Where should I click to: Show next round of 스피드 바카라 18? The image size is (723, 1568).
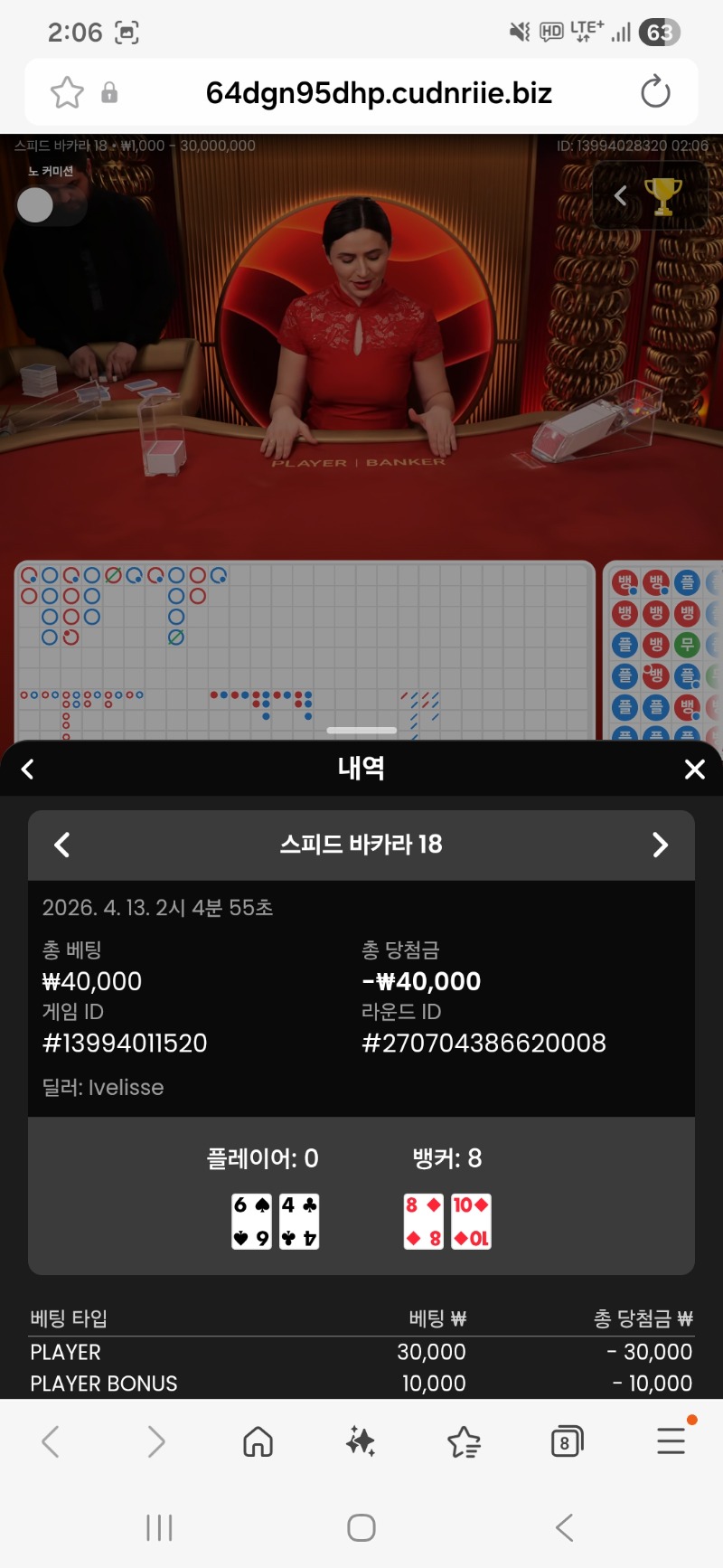point(661,845)
